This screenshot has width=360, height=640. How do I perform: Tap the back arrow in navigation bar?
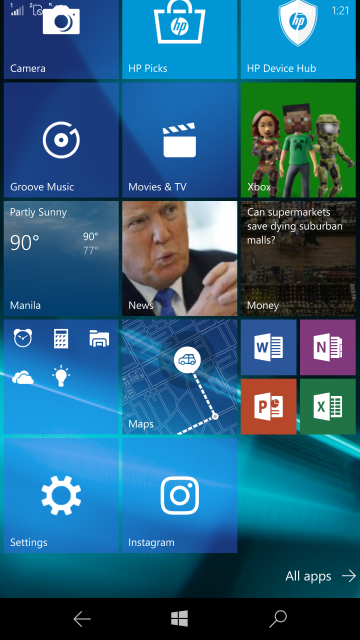[82, 619]
